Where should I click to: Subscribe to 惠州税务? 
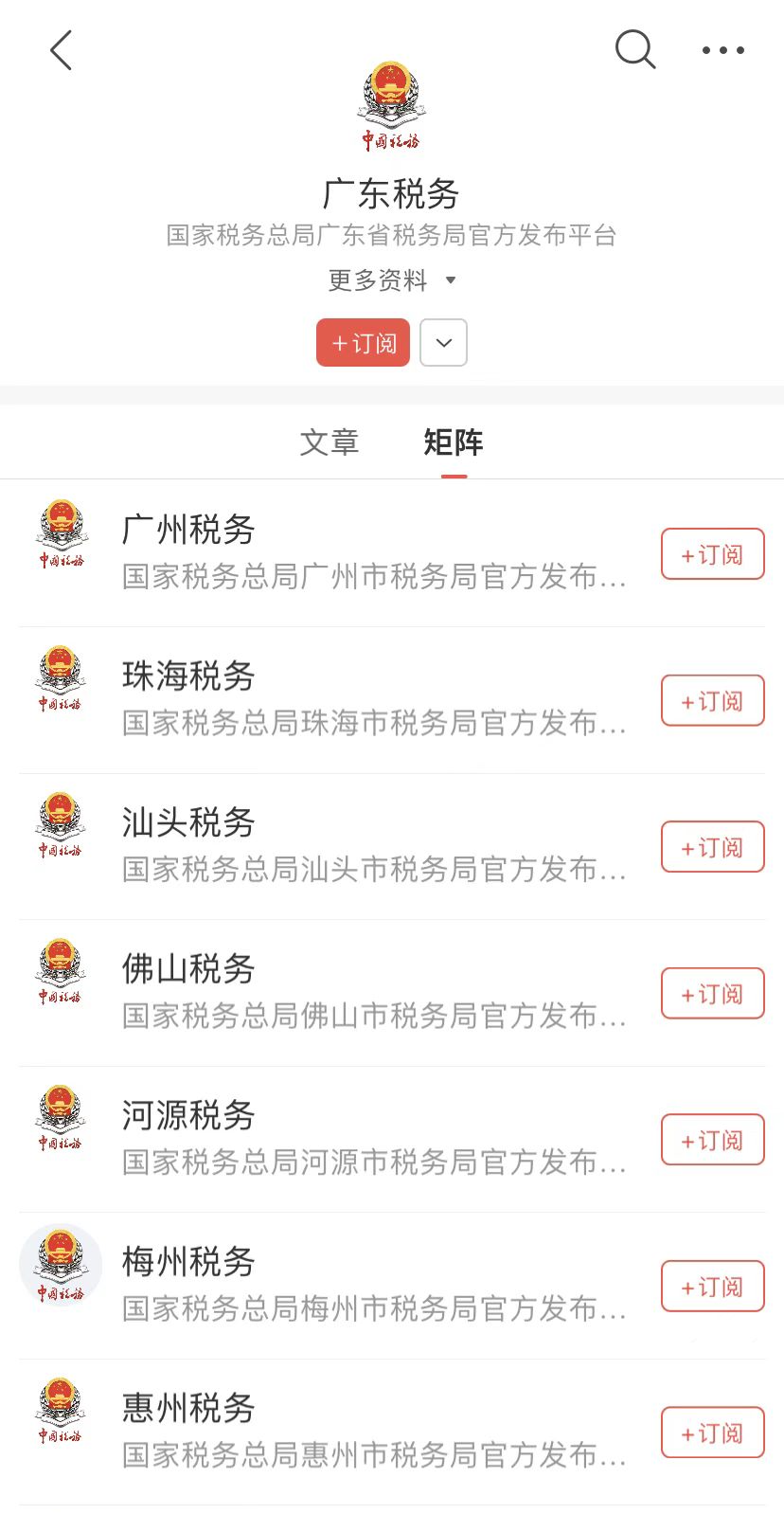tap(712, 1433)
